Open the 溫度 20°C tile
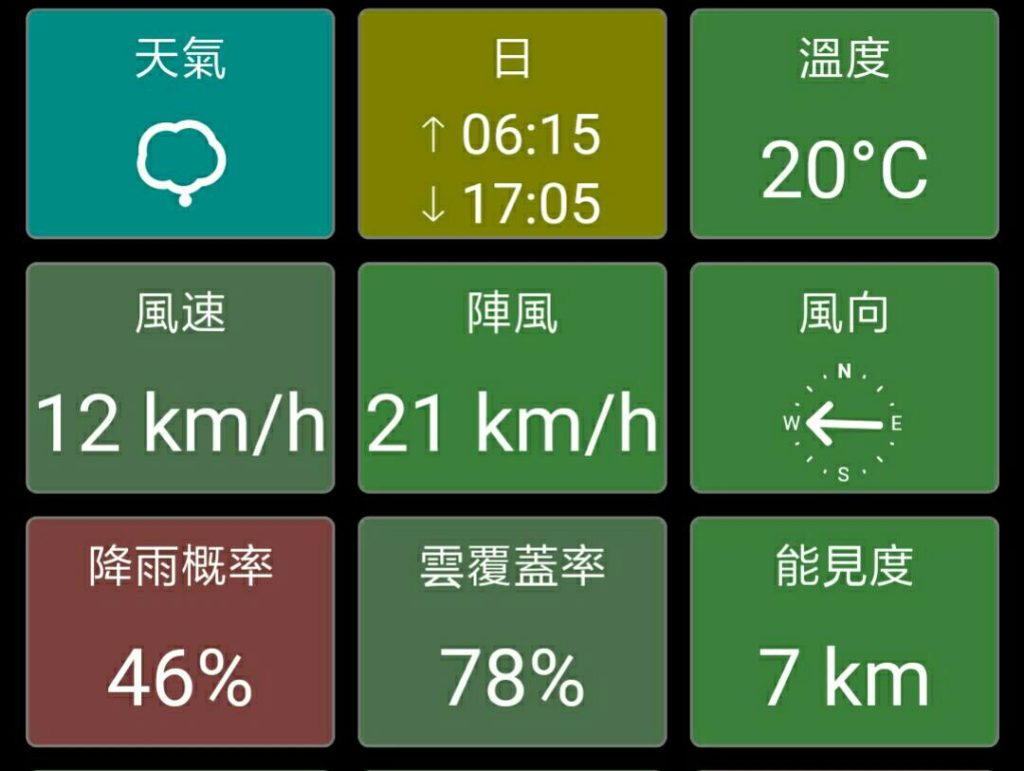Image resolution: width=1024 pixels, height=771 pixels. click(844, 124)
